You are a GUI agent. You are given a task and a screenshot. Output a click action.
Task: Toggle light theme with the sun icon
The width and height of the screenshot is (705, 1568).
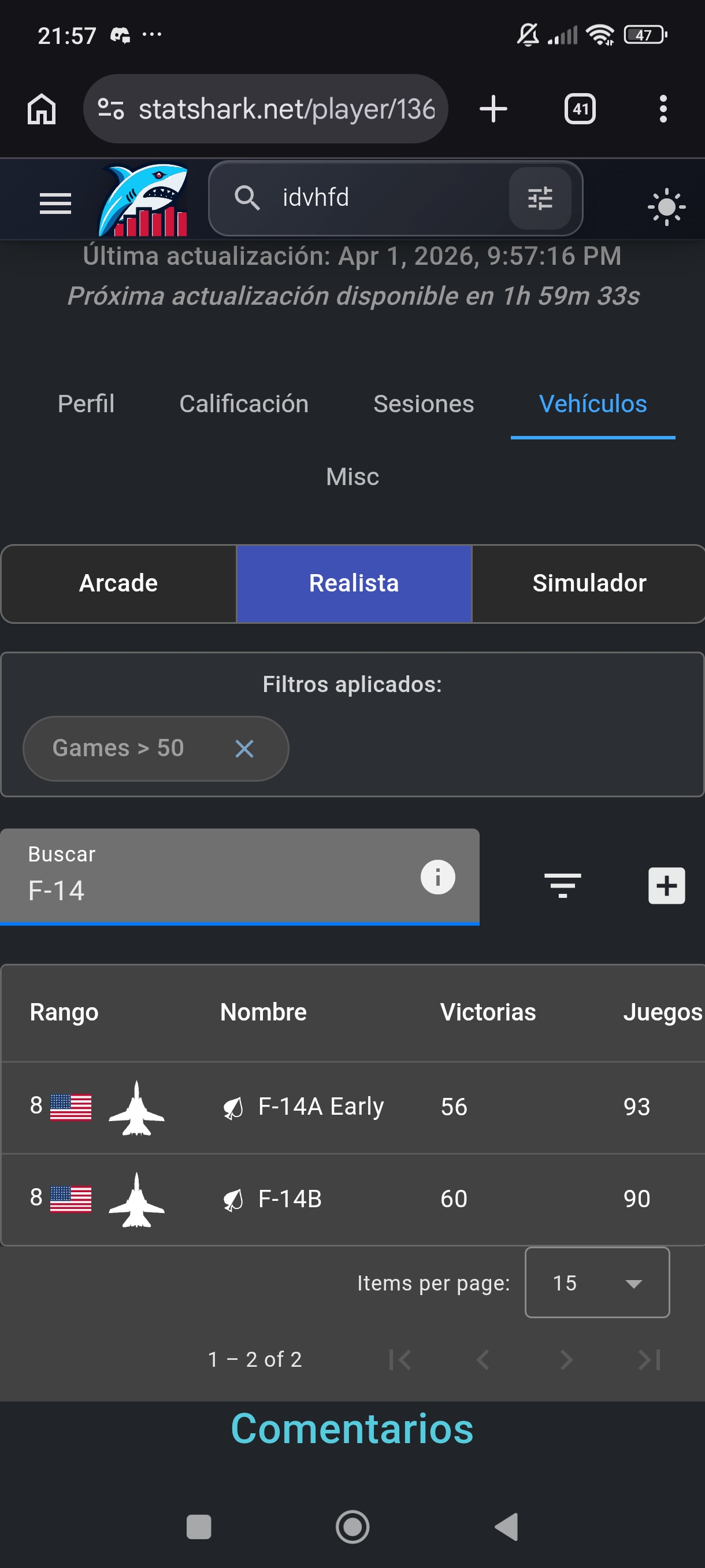[x=666, y=207]
